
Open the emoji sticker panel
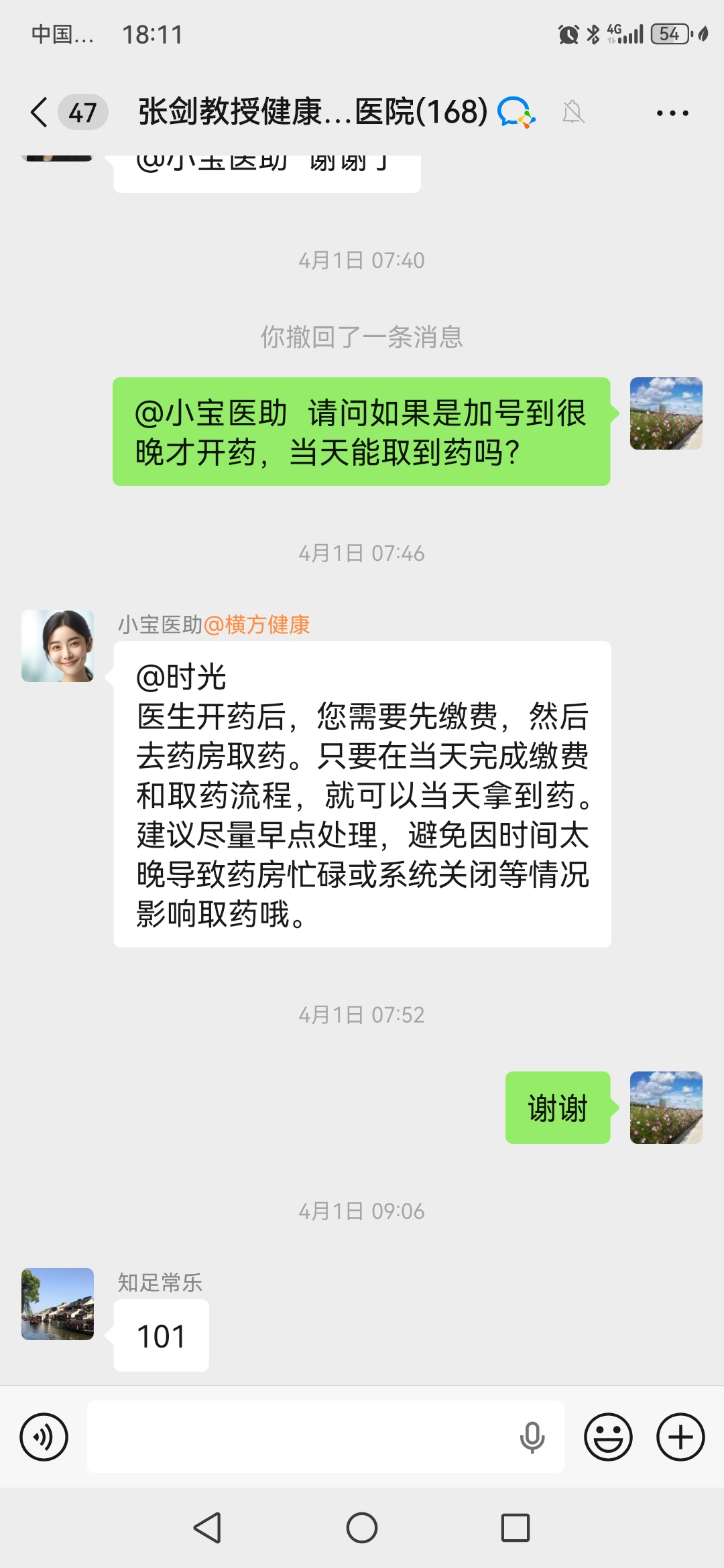coord(608,1437)
